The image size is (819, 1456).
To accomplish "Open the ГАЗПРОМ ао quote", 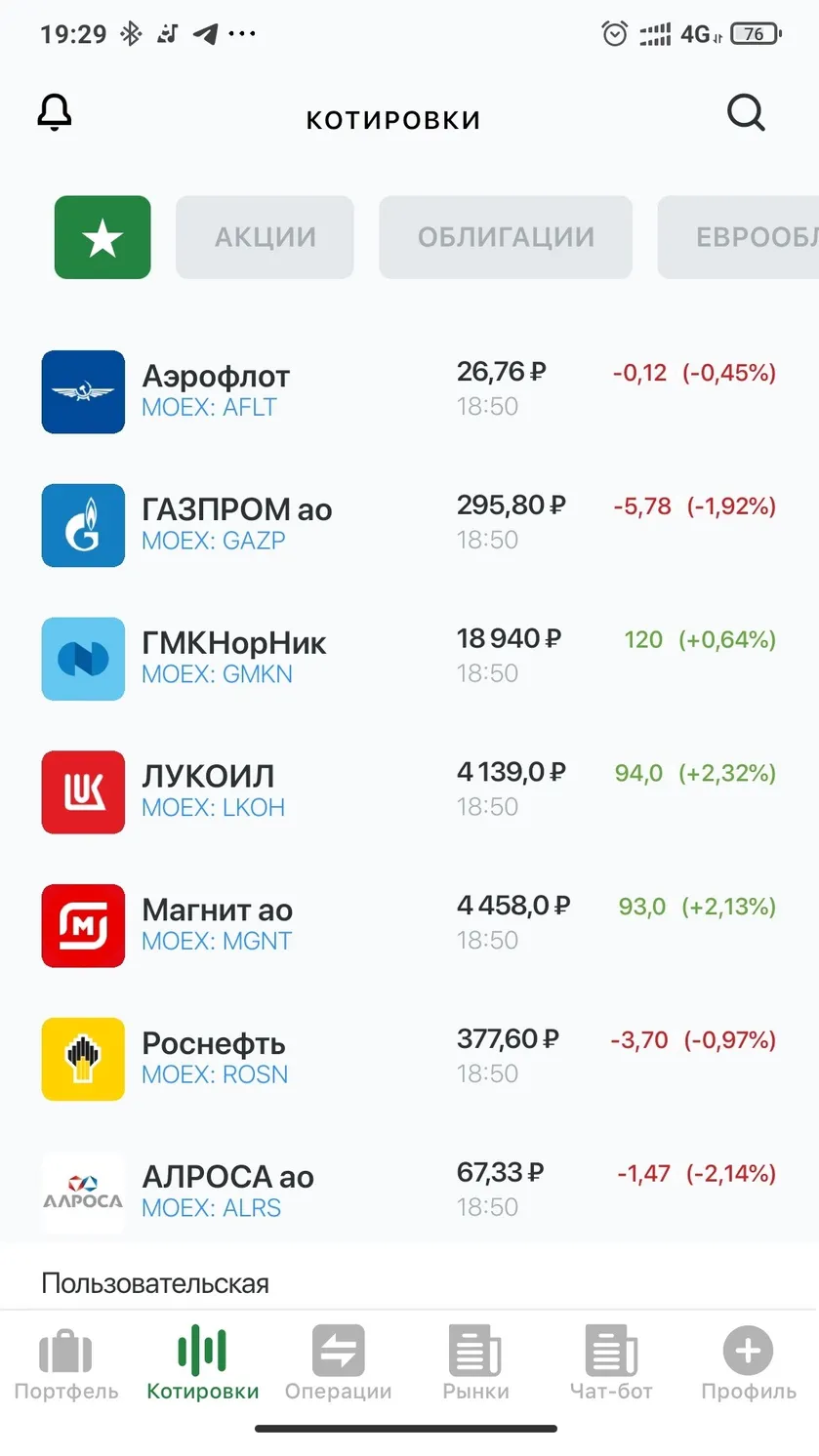I will point(410,525).
